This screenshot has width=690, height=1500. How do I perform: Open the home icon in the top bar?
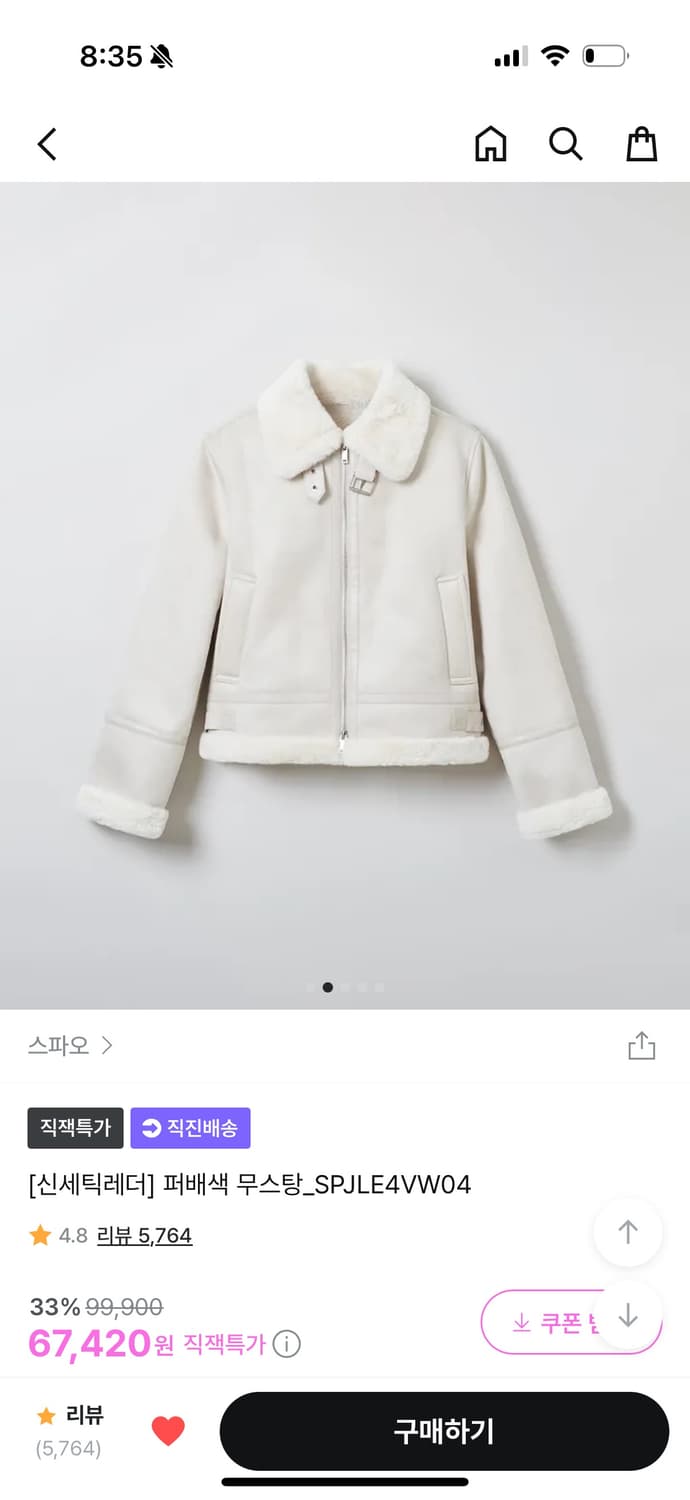point(490,144)
